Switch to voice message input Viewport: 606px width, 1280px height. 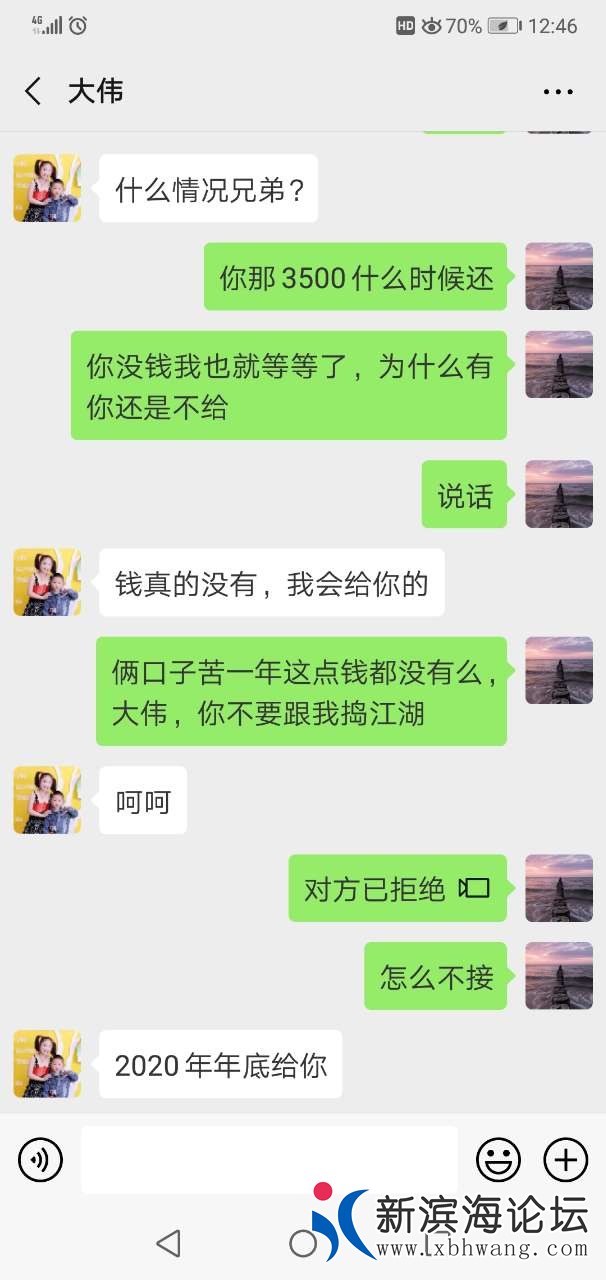pos(41,1160)
